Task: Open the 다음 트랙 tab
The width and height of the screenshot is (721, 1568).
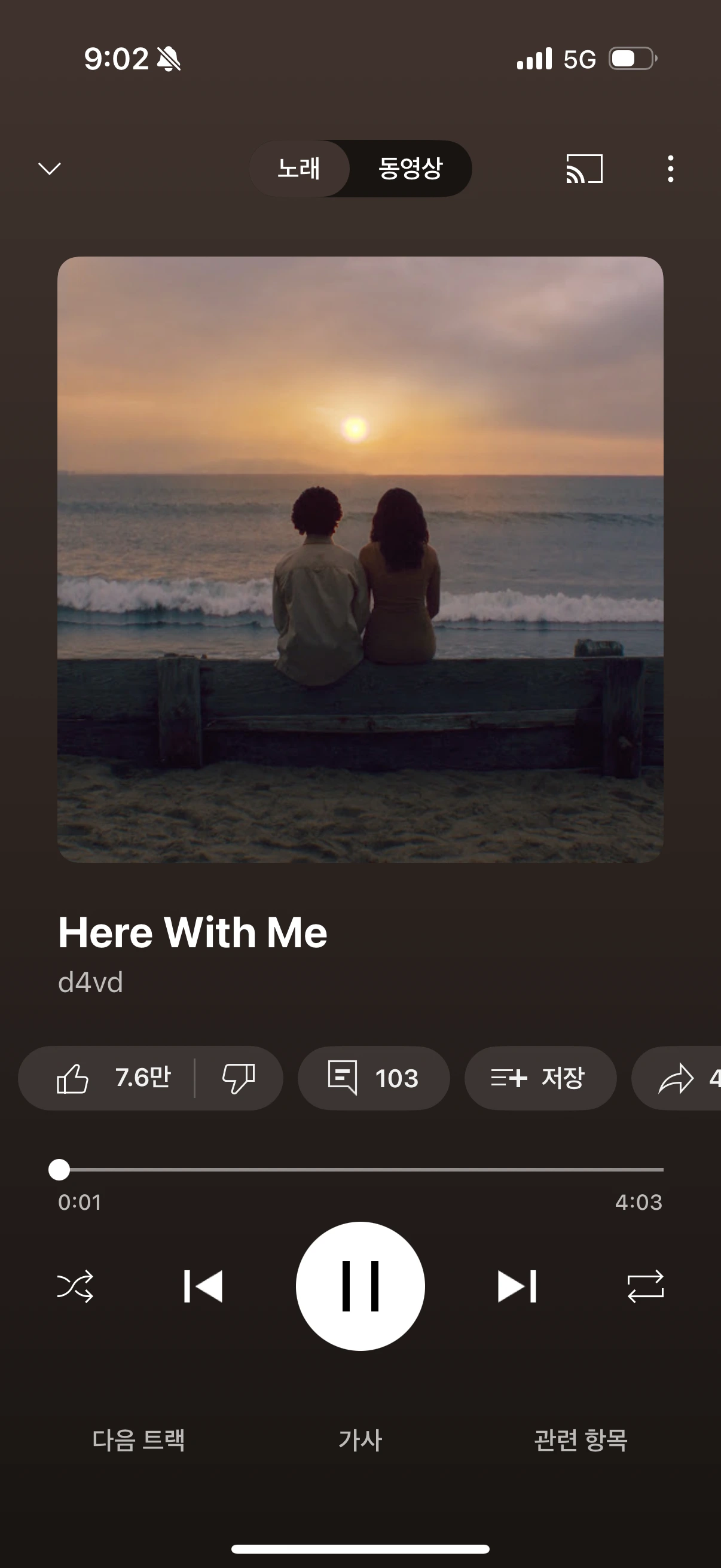Action: point(139,1441)
